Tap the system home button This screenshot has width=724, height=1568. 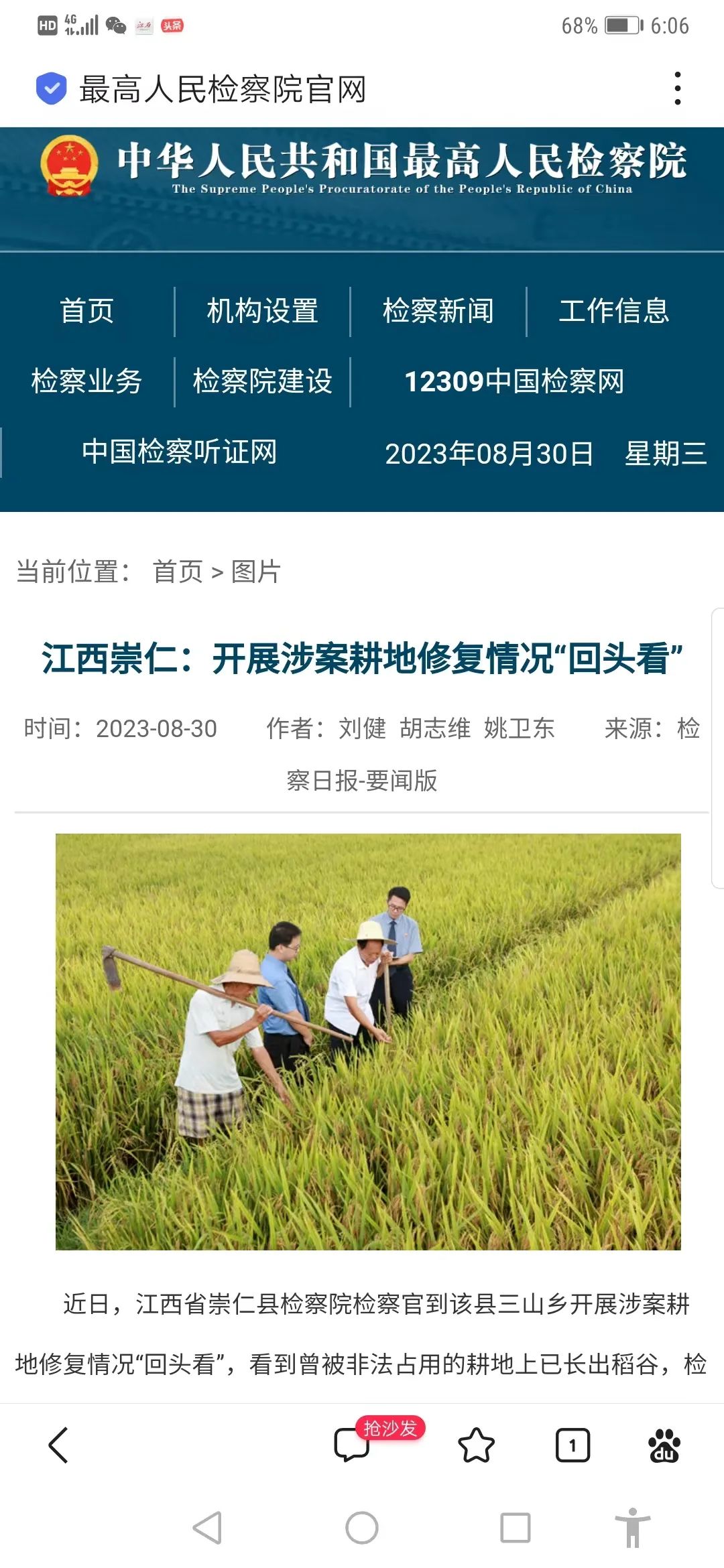(362, 1528)
